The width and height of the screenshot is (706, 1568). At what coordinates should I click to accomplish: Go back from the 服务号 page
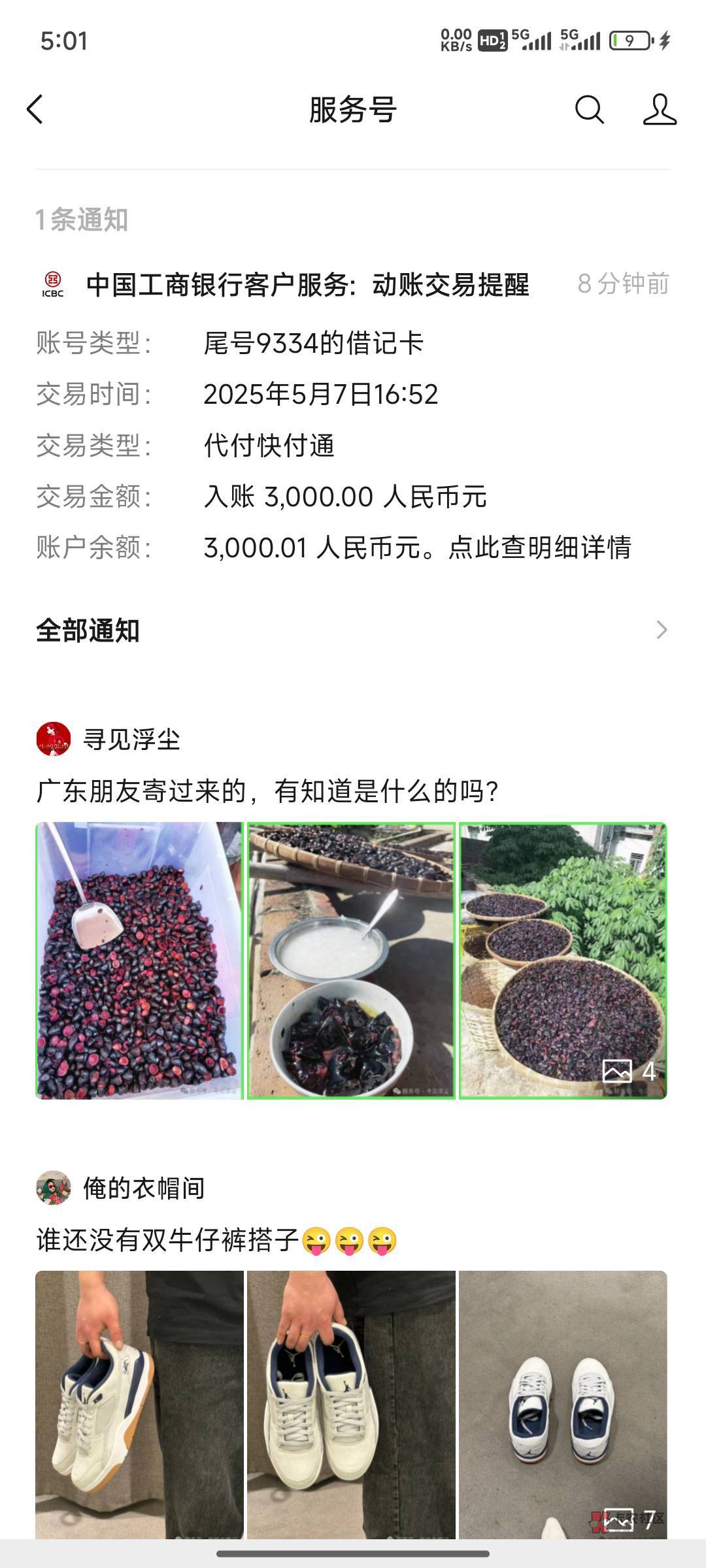pyautogui.click(x=35, y=109)
